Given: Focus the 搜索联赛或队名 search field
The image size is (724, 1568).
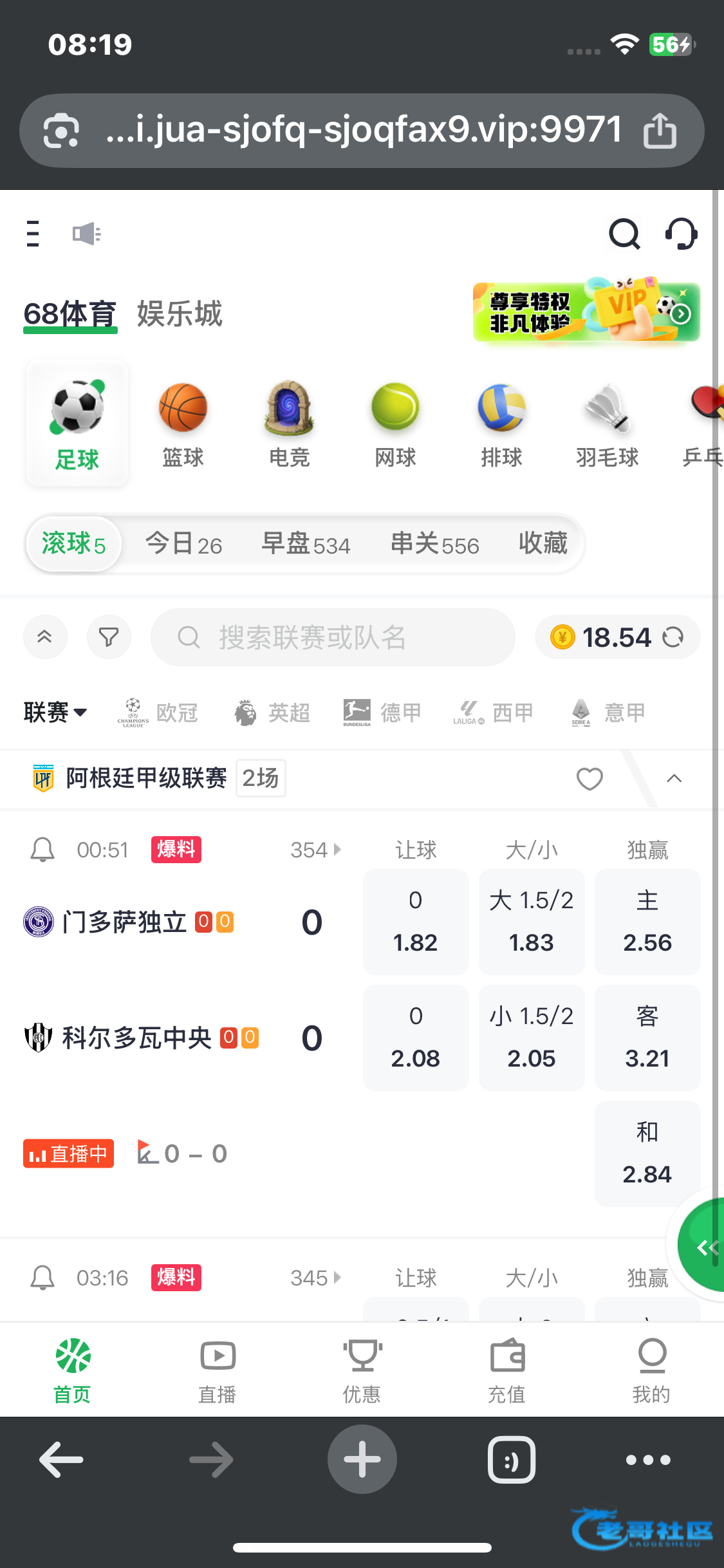Looking at the screenshot, I should pos(333,637).
